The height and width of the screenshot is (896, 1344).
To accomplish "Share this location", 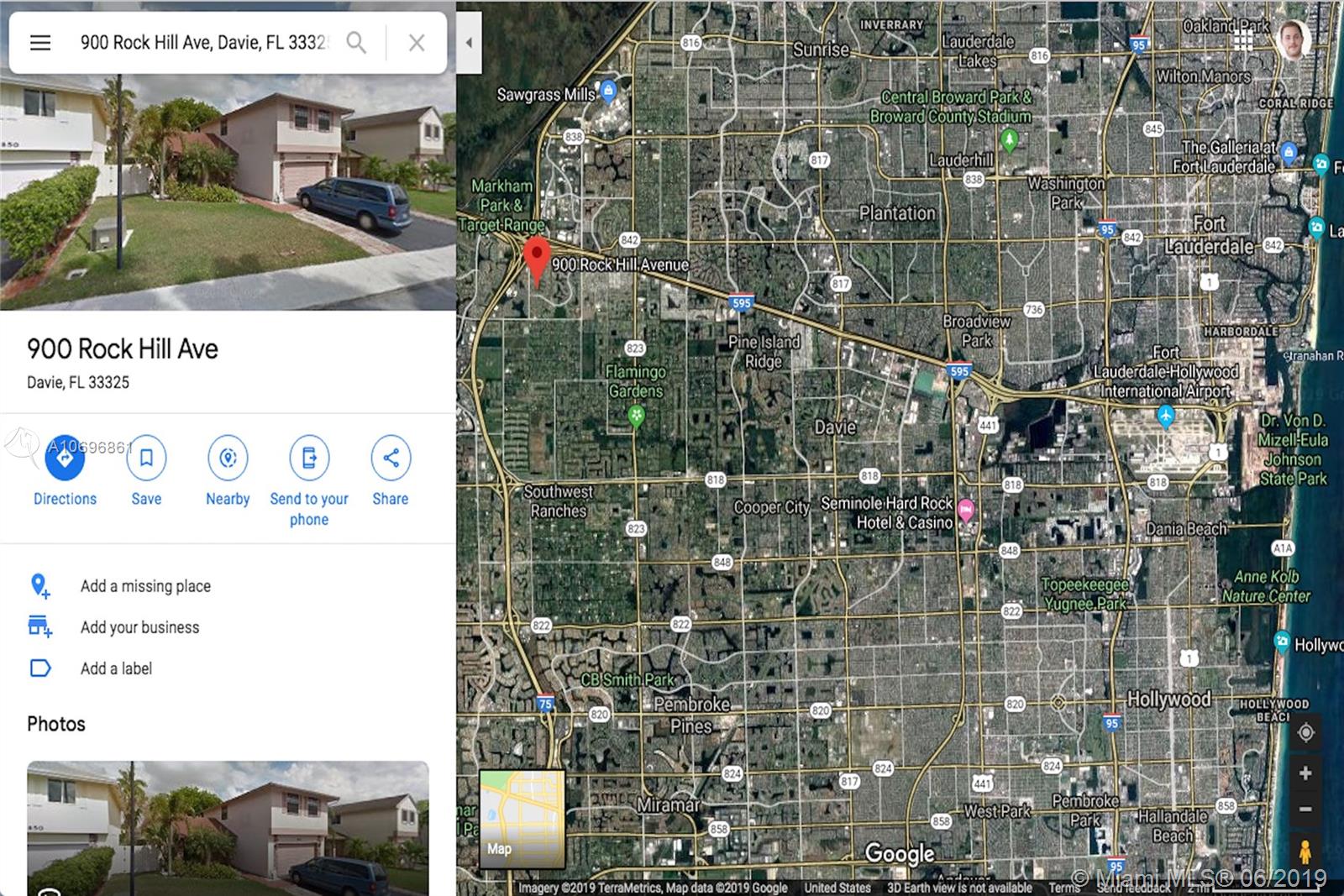I will click(x=391, y=470).
